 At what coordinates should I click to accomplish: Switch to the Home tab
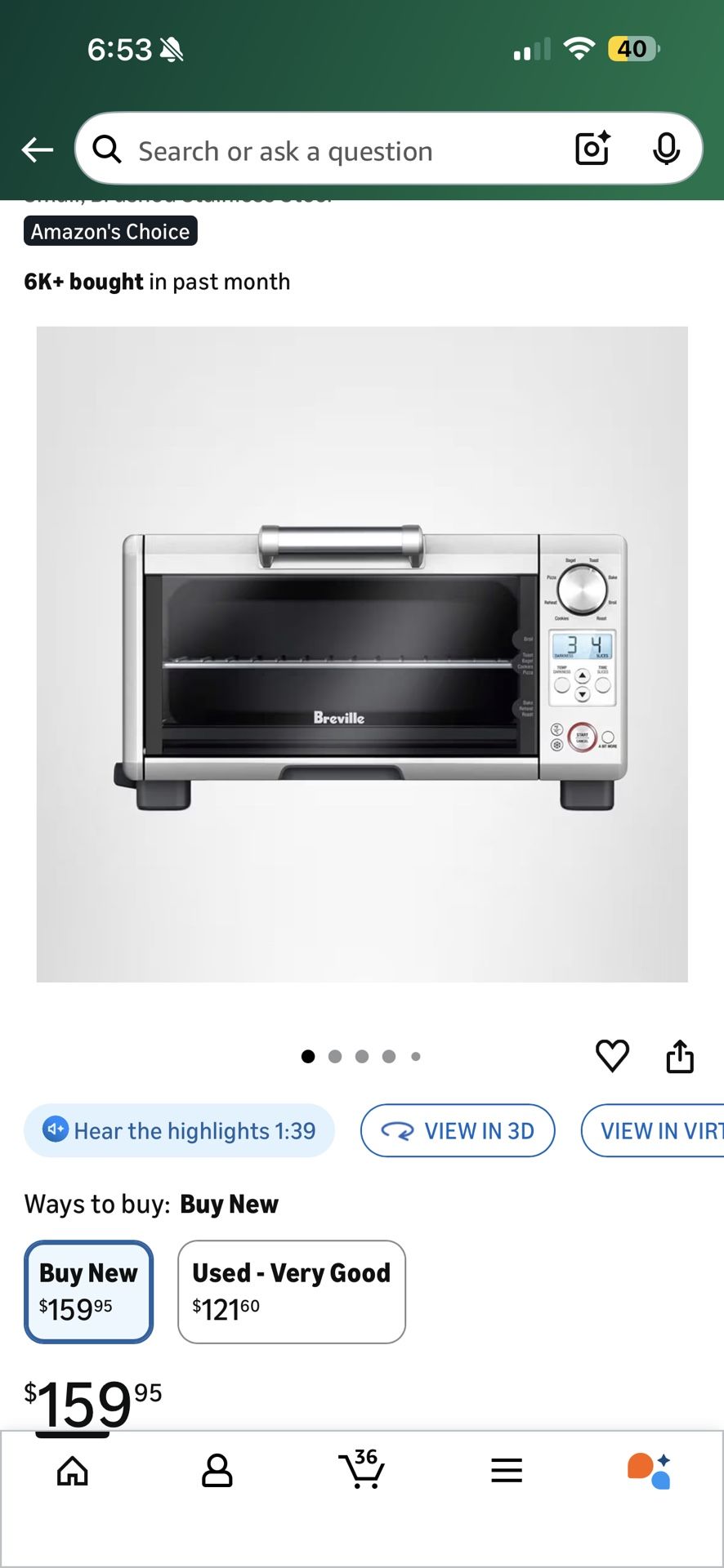click(x=72, y=1470)
